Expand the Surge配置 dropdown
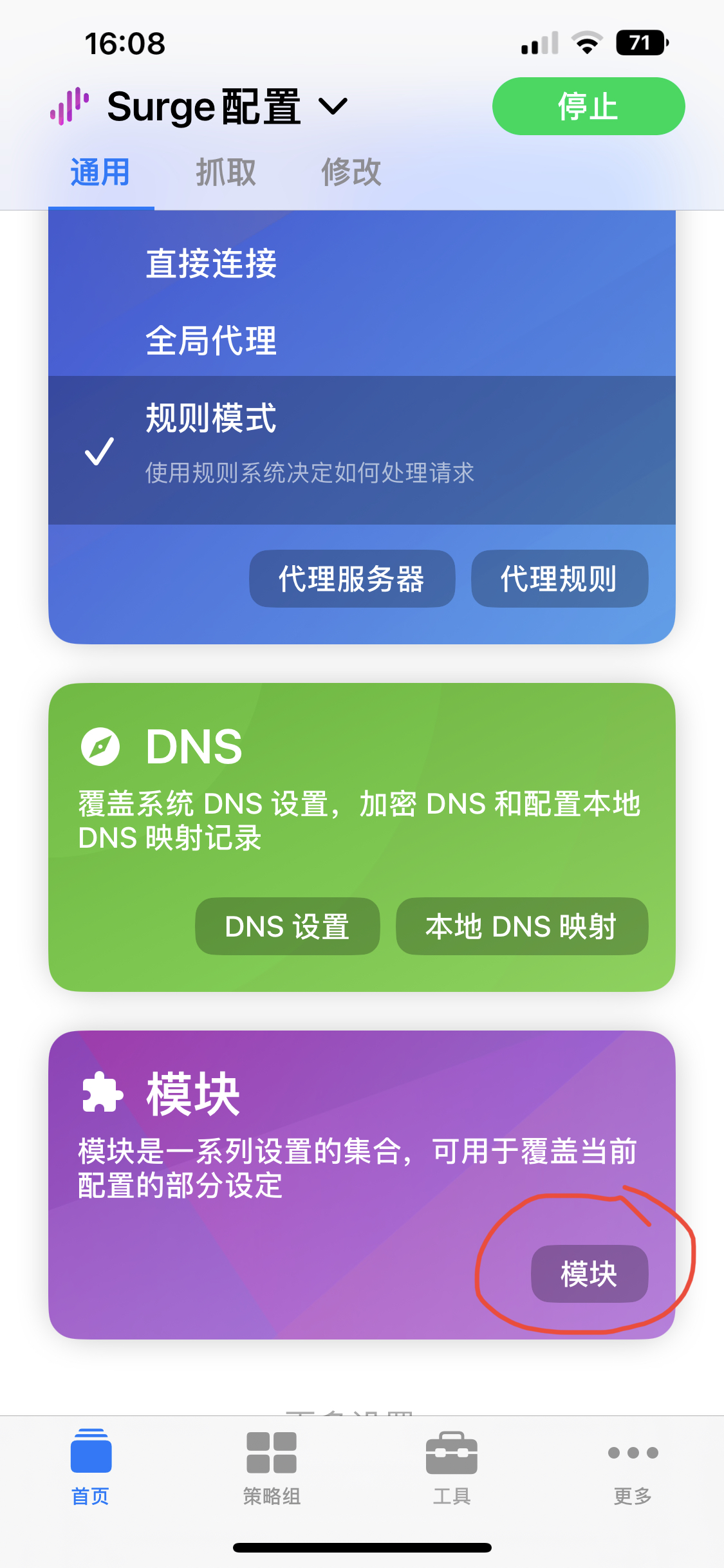The width and height of the screenshot is (724, 1568). pyautogui.click(x=333, y=106)
